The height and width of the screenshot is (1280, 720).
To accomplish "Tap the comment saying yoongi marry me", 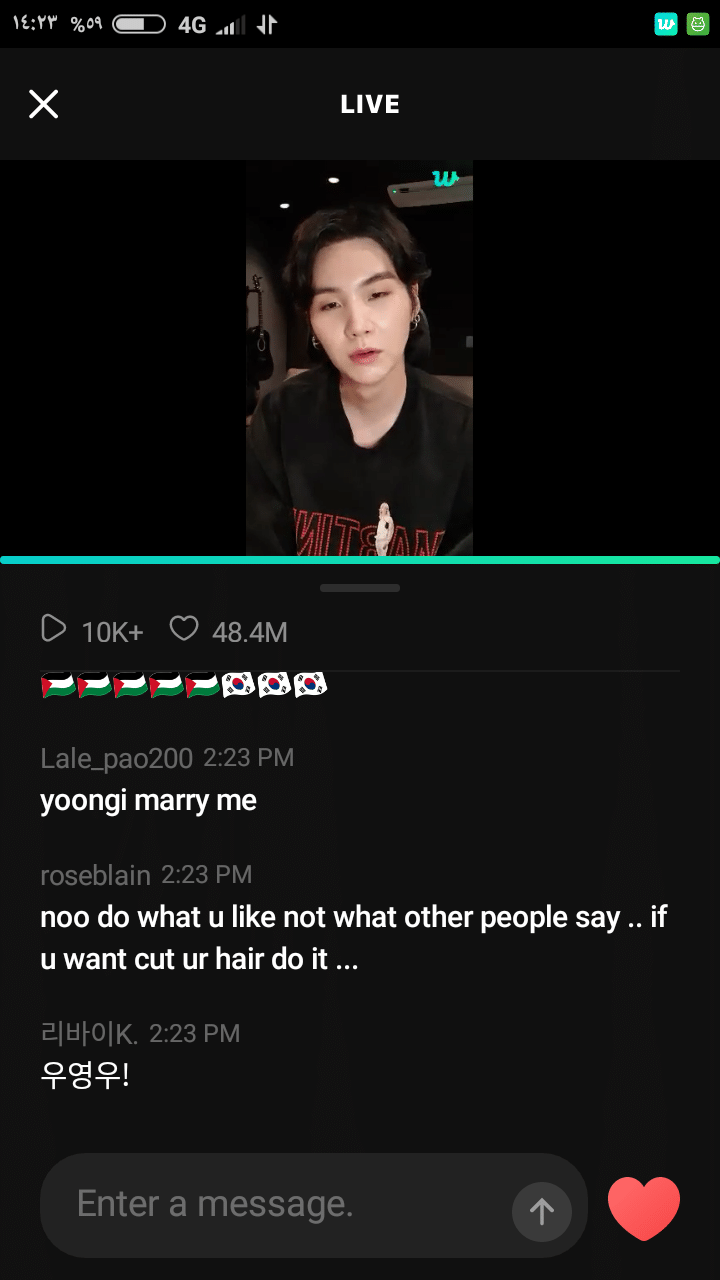I will pos(148,800).
